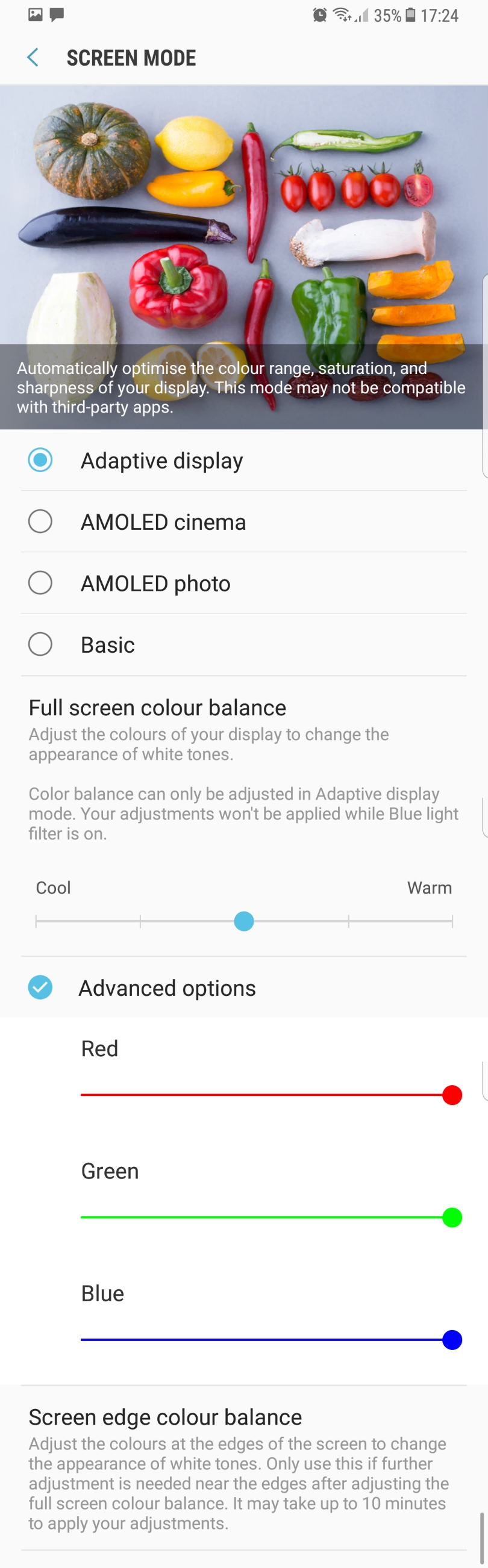Tap the middle of the Blue slider

(x=266, y=1339)
